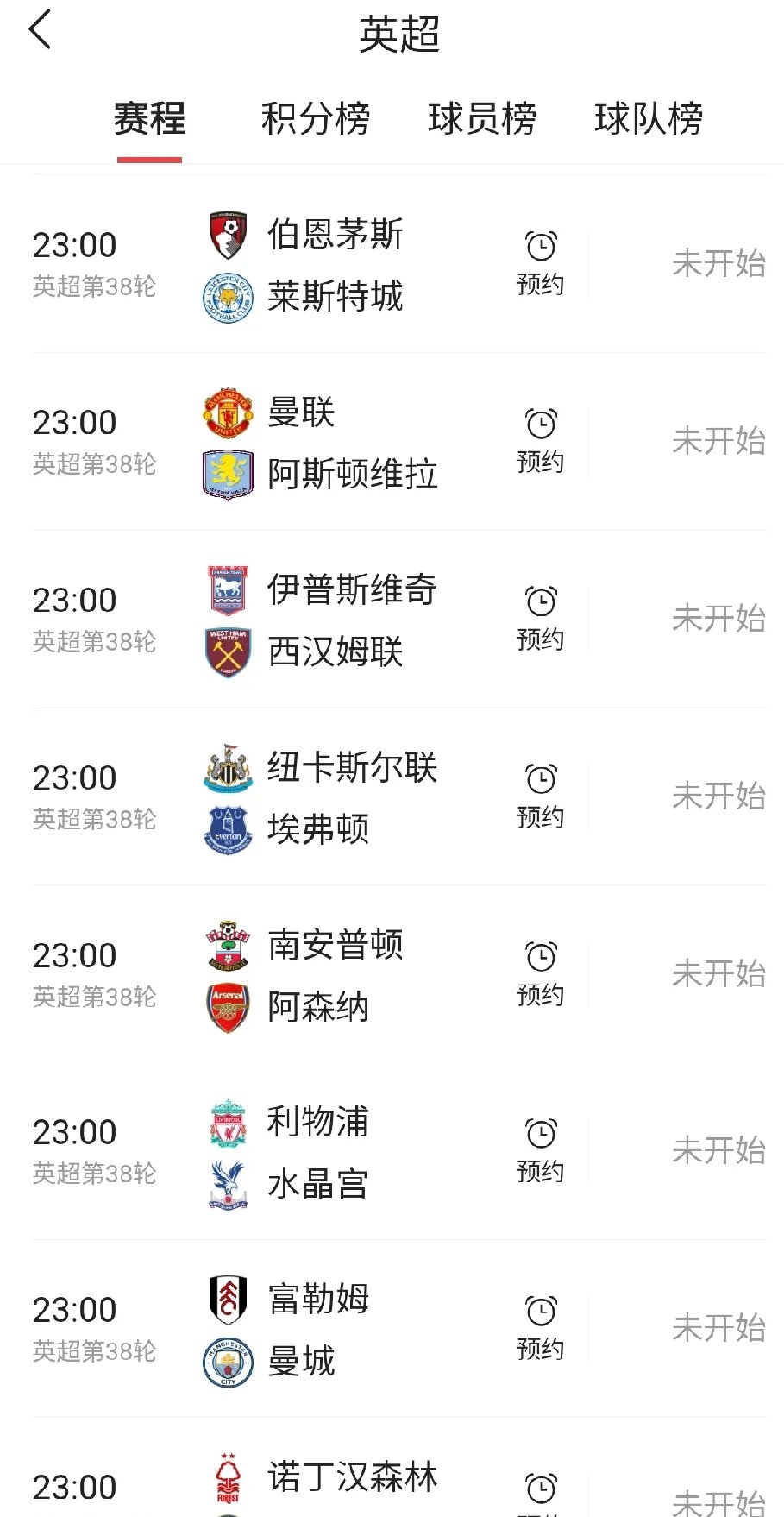Tap the back arrow to leave 英超 page
This screenshot has width=784, height=1517.
click(x=39, y=30)
